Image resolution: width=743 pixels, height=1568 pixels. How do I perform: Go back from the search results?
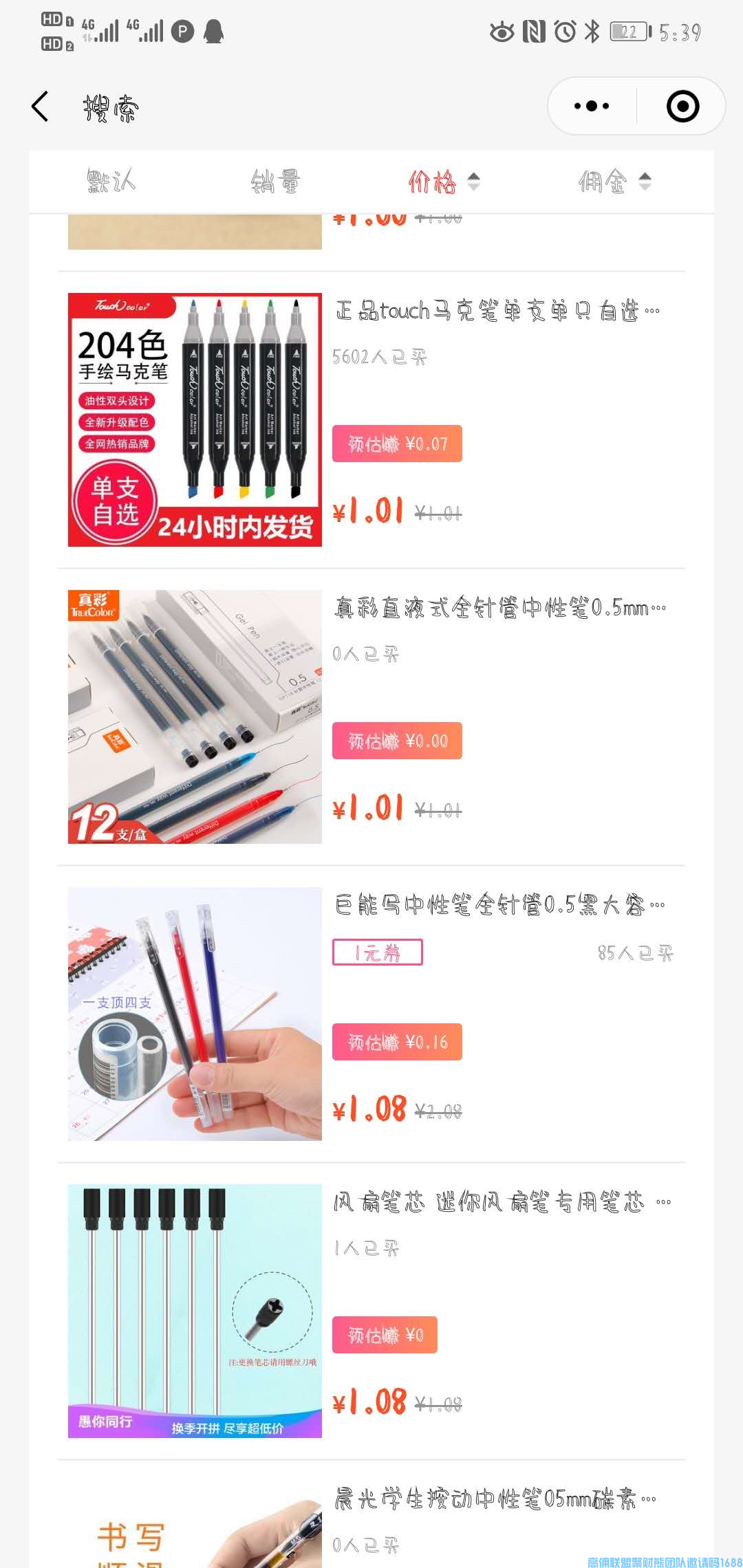(x=40, y=107)
